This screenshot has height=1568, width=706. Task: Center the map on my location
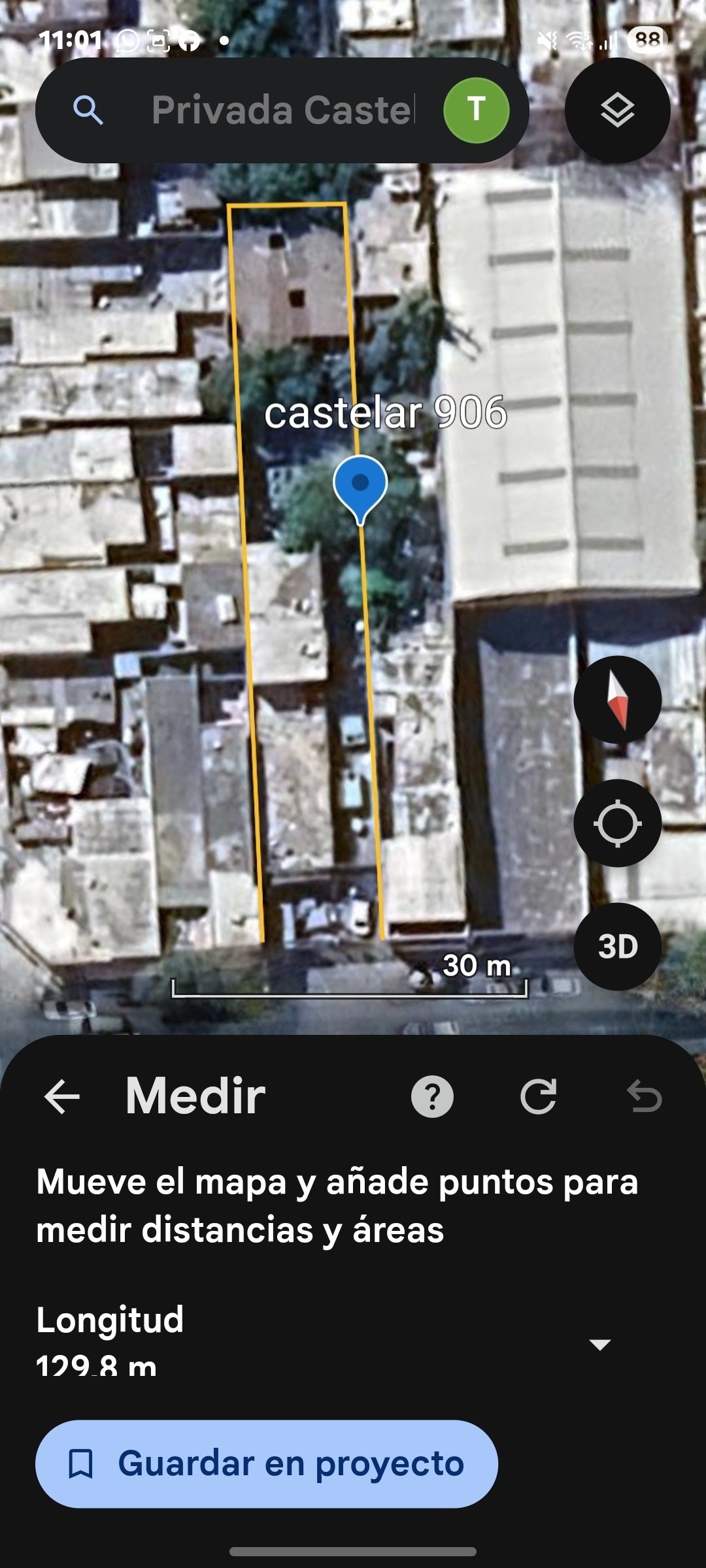(617, 823)
